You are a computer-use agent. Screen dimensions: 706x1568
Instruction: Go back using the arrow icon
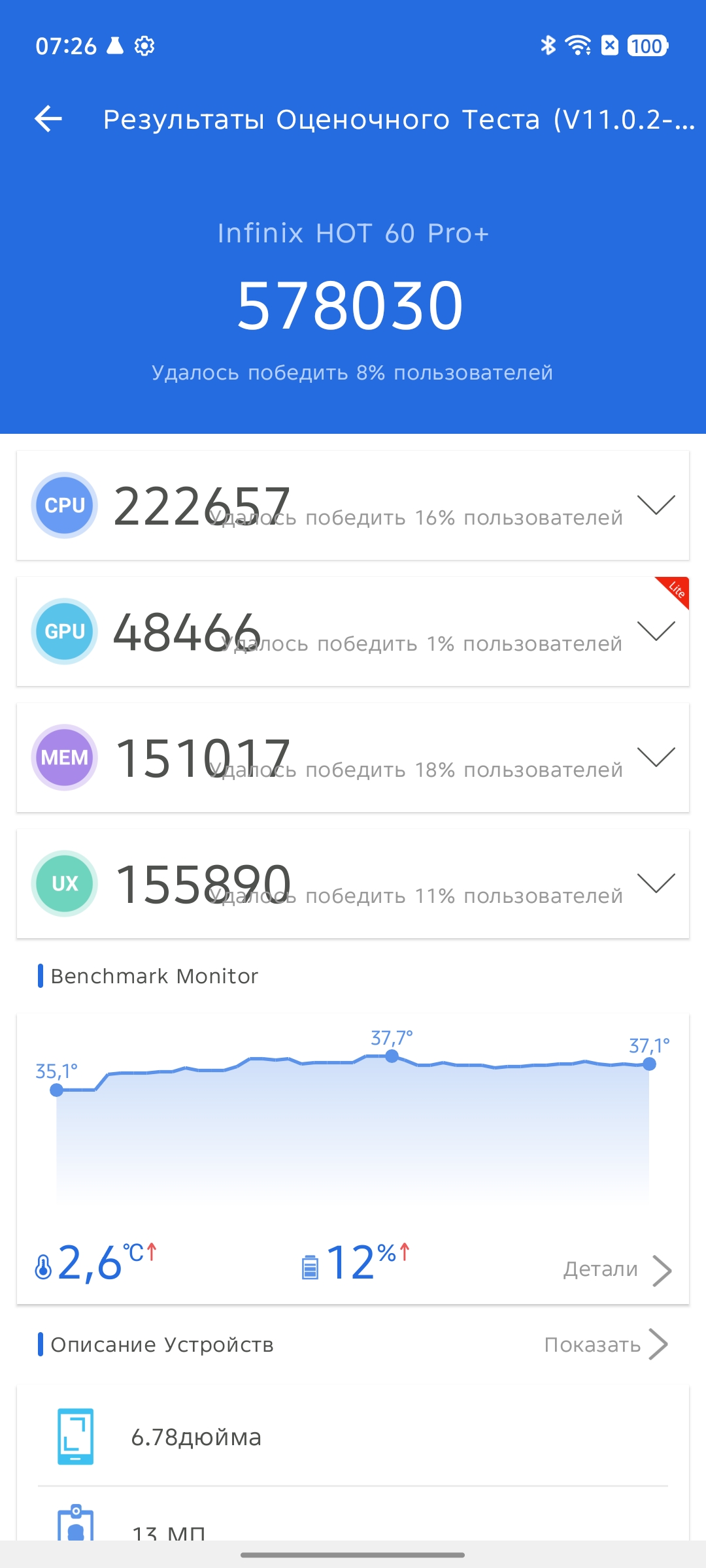click(x=48, y=119)
